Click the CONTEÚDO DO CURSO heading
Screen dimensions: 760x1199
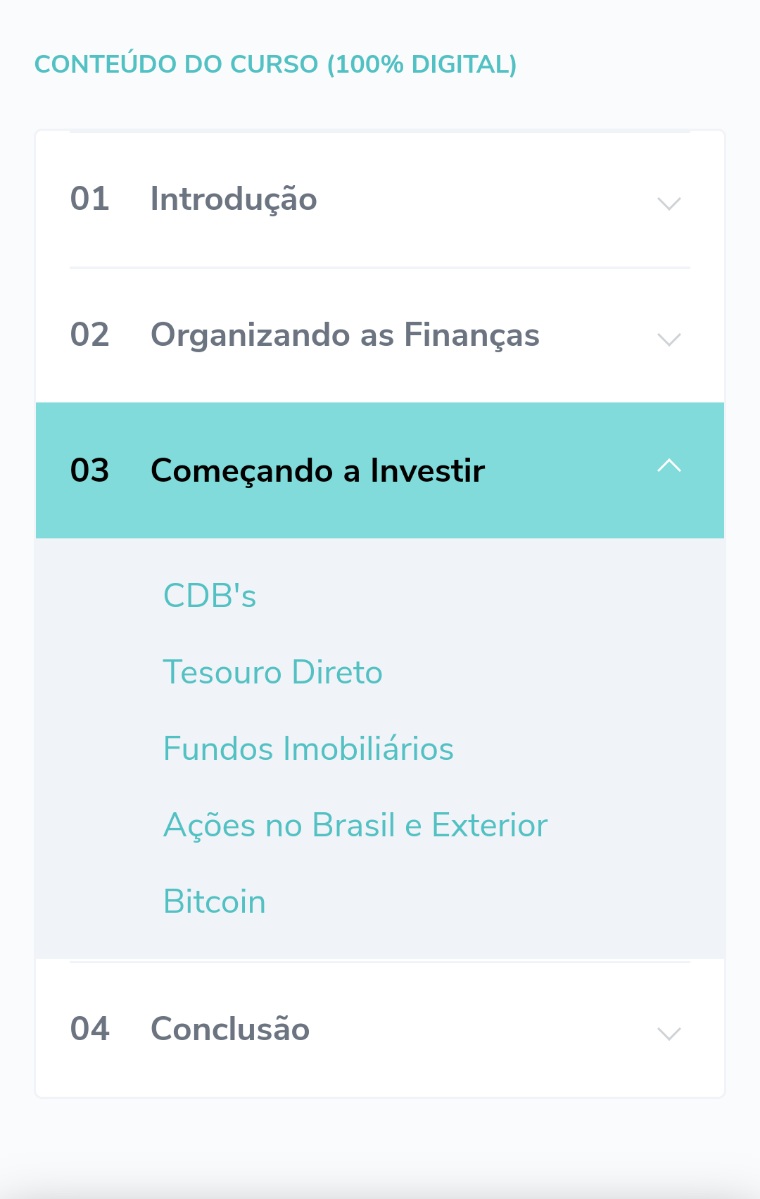point(276,64)
